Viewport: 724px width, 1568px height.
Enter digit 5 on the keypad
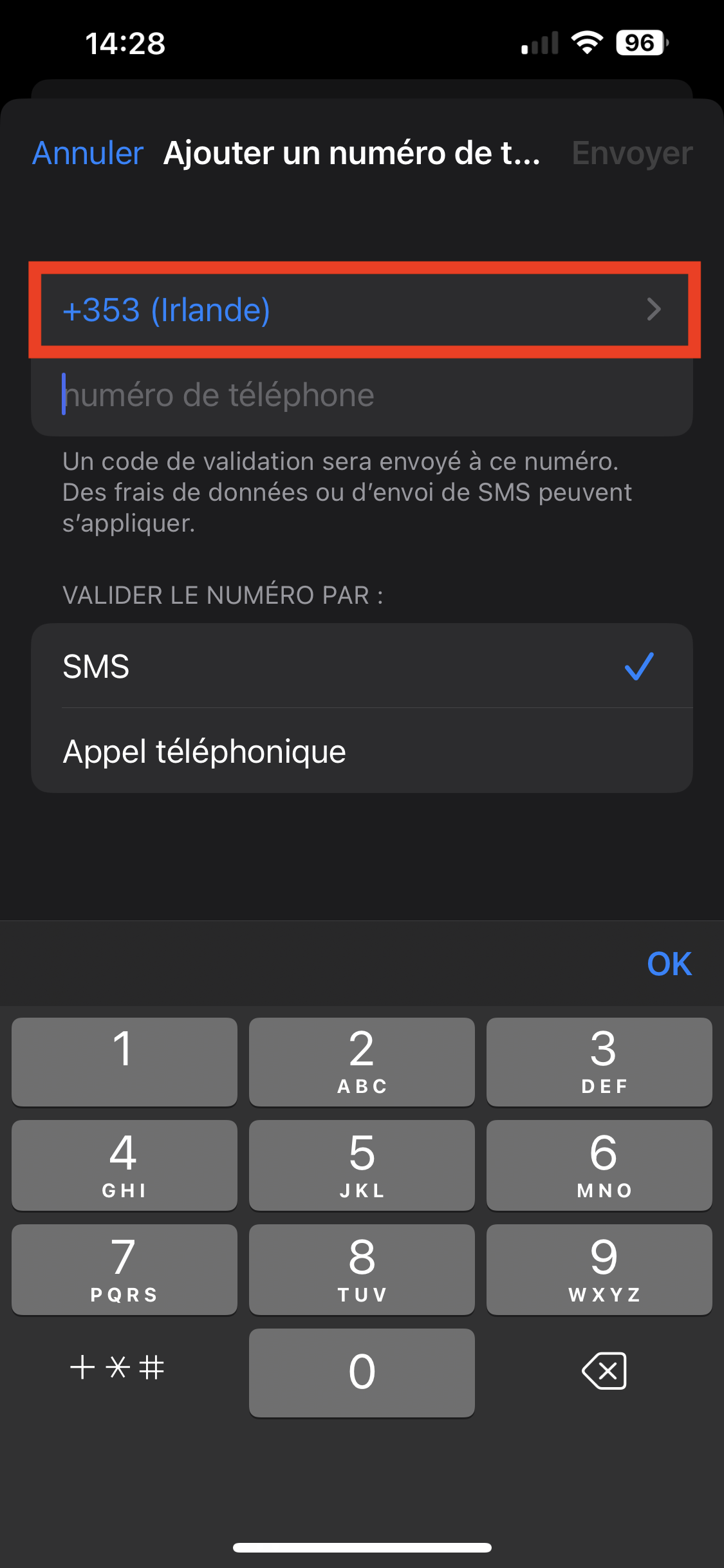362,1165
